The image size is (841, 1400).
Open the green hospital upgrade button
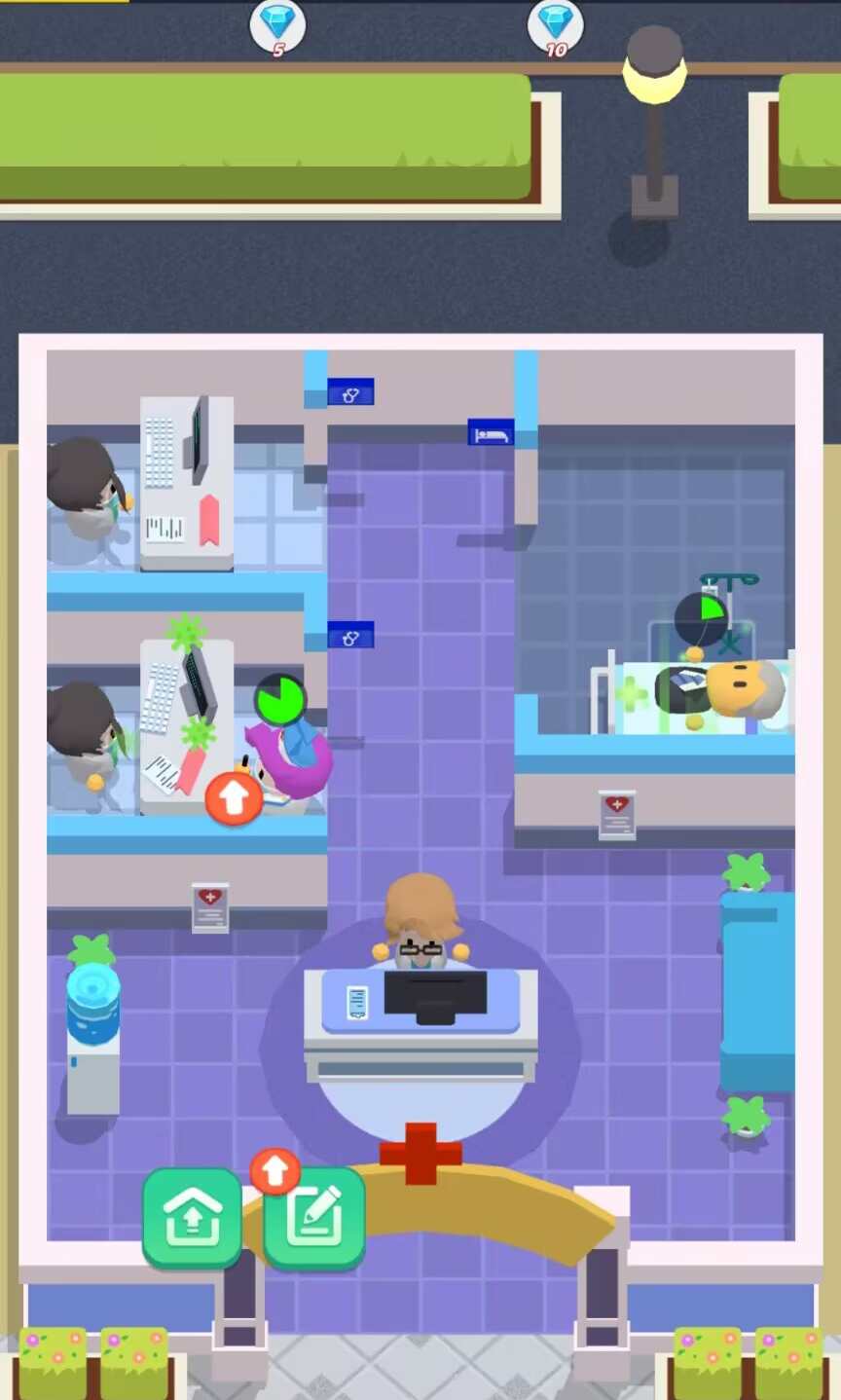tap(192, 1219)
